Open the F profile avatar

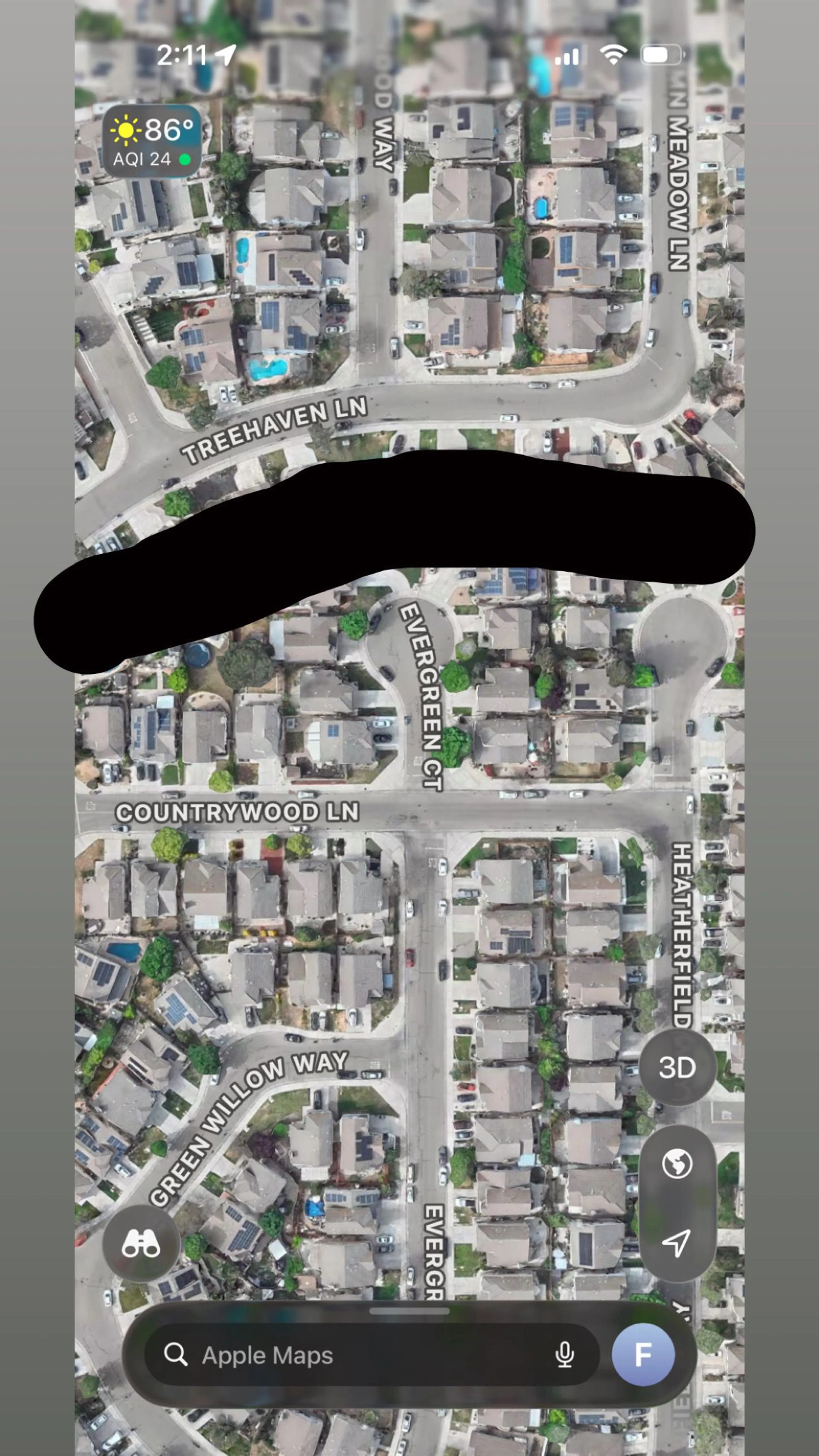(643, 1355)
